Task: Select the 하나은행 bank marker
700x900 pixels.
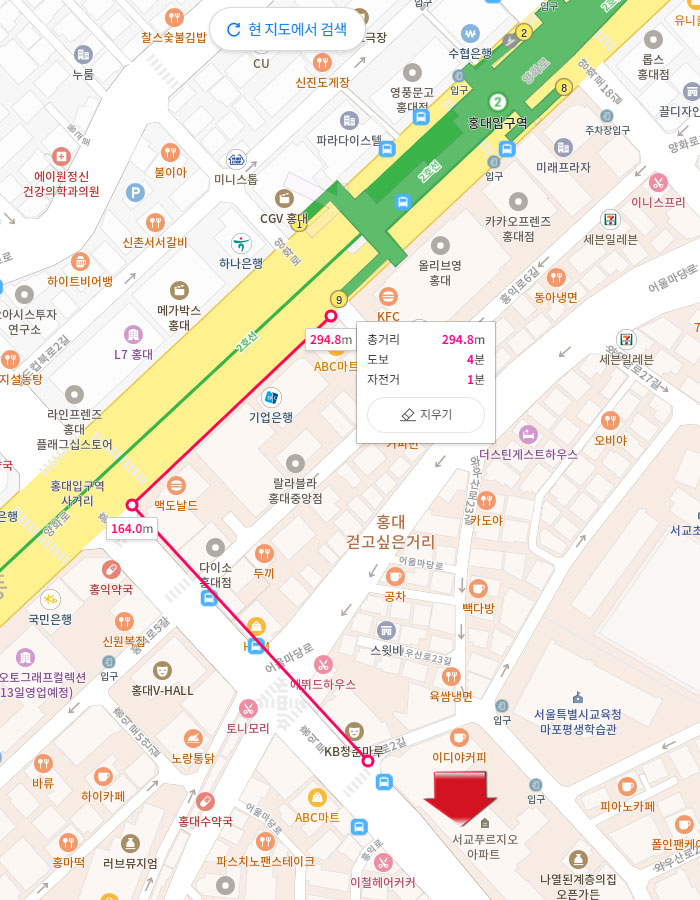Action: click(241, 243)
